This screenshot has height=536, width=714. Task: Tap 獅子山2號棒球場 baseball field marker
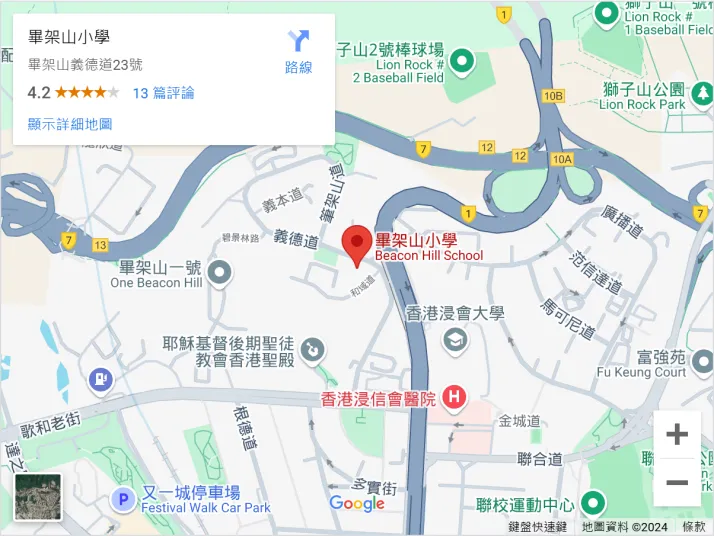[462, 62]
